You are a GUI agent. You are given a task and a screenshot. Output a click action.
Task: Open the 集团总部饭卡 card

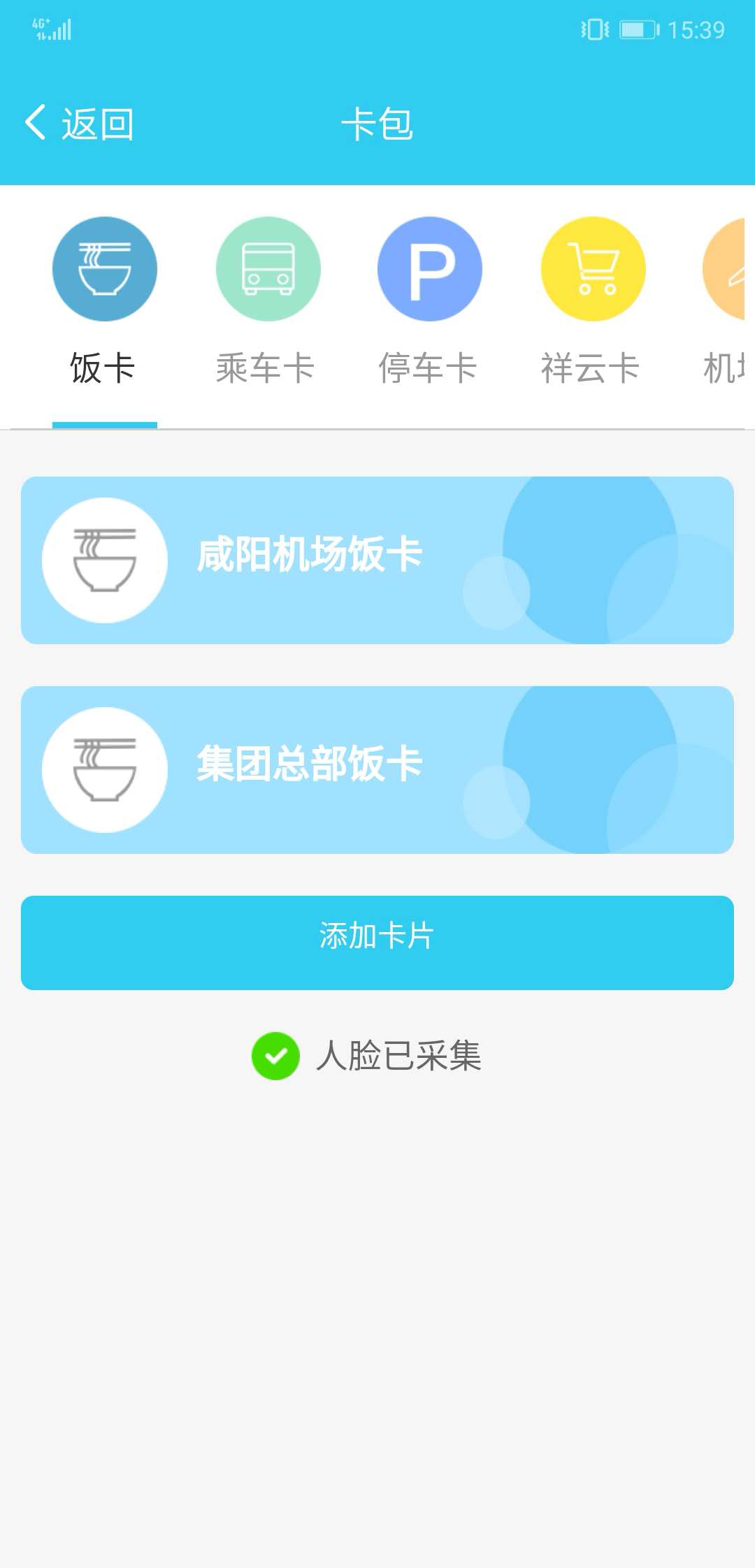(x=377, y=770)
